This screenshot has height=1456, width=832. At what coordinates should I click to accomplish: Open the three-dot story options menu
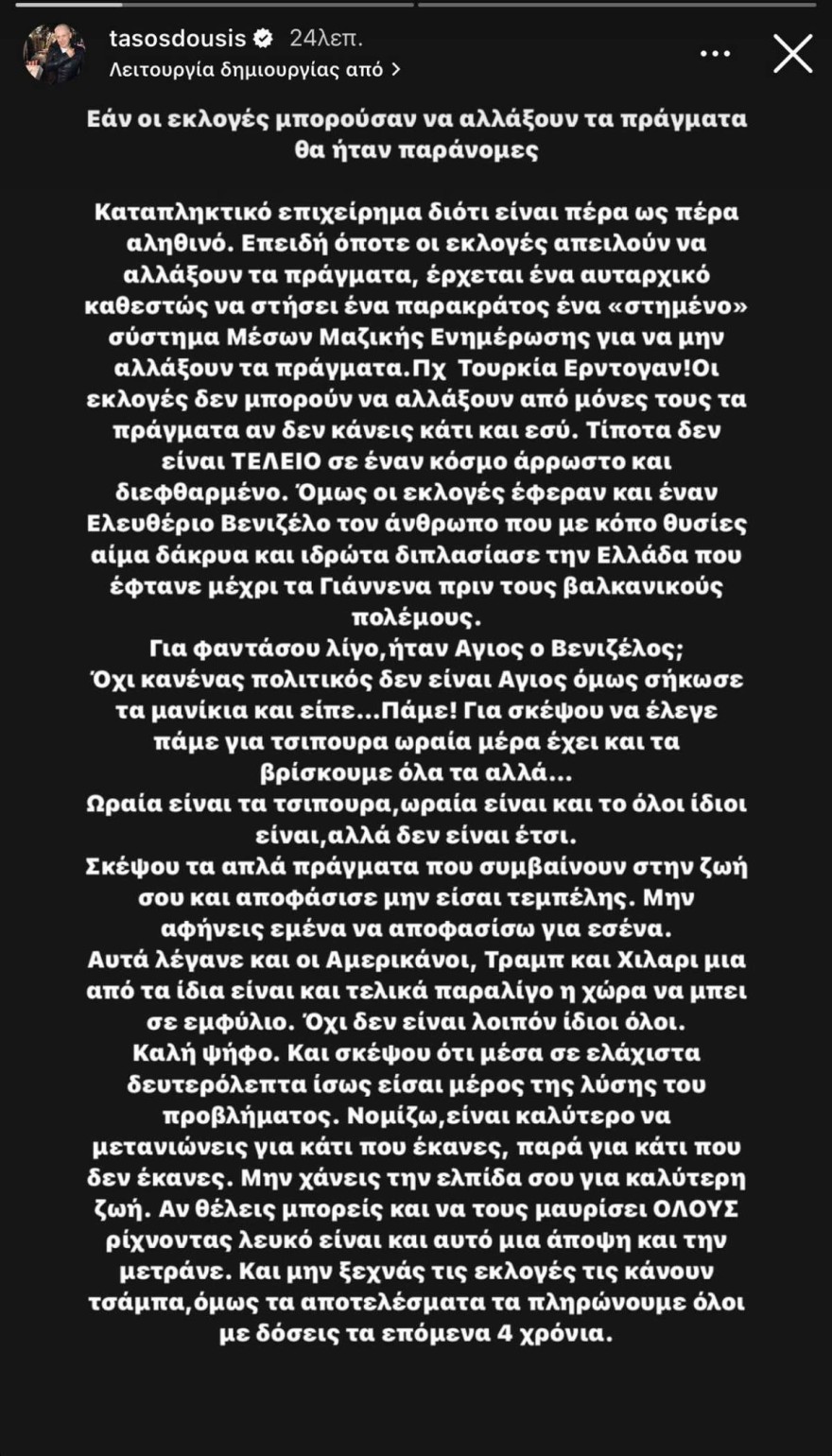(715, 54)
